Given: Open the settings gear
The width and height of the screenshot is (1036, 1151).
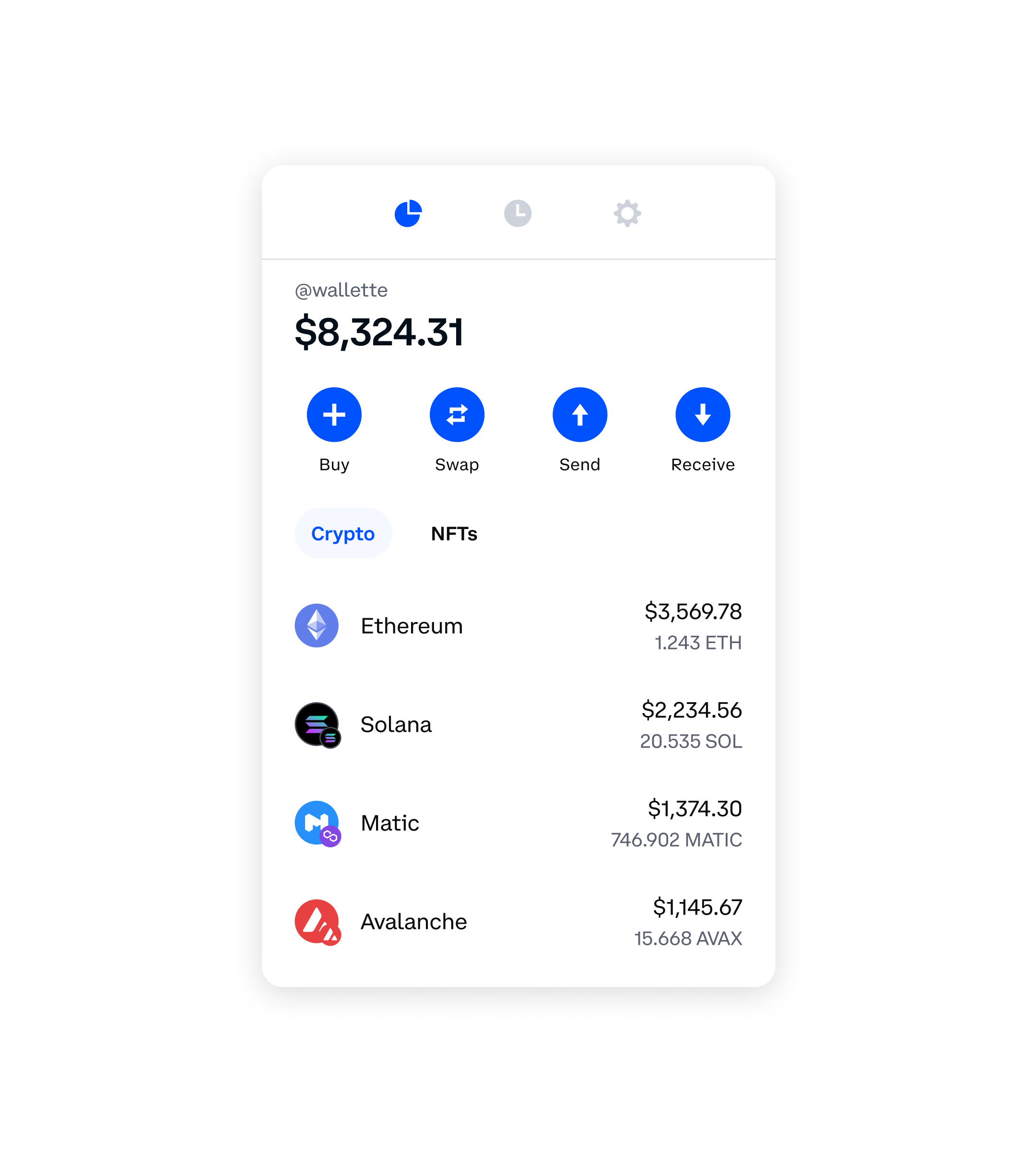Looking at the screenshot, I should click(627, 213).
